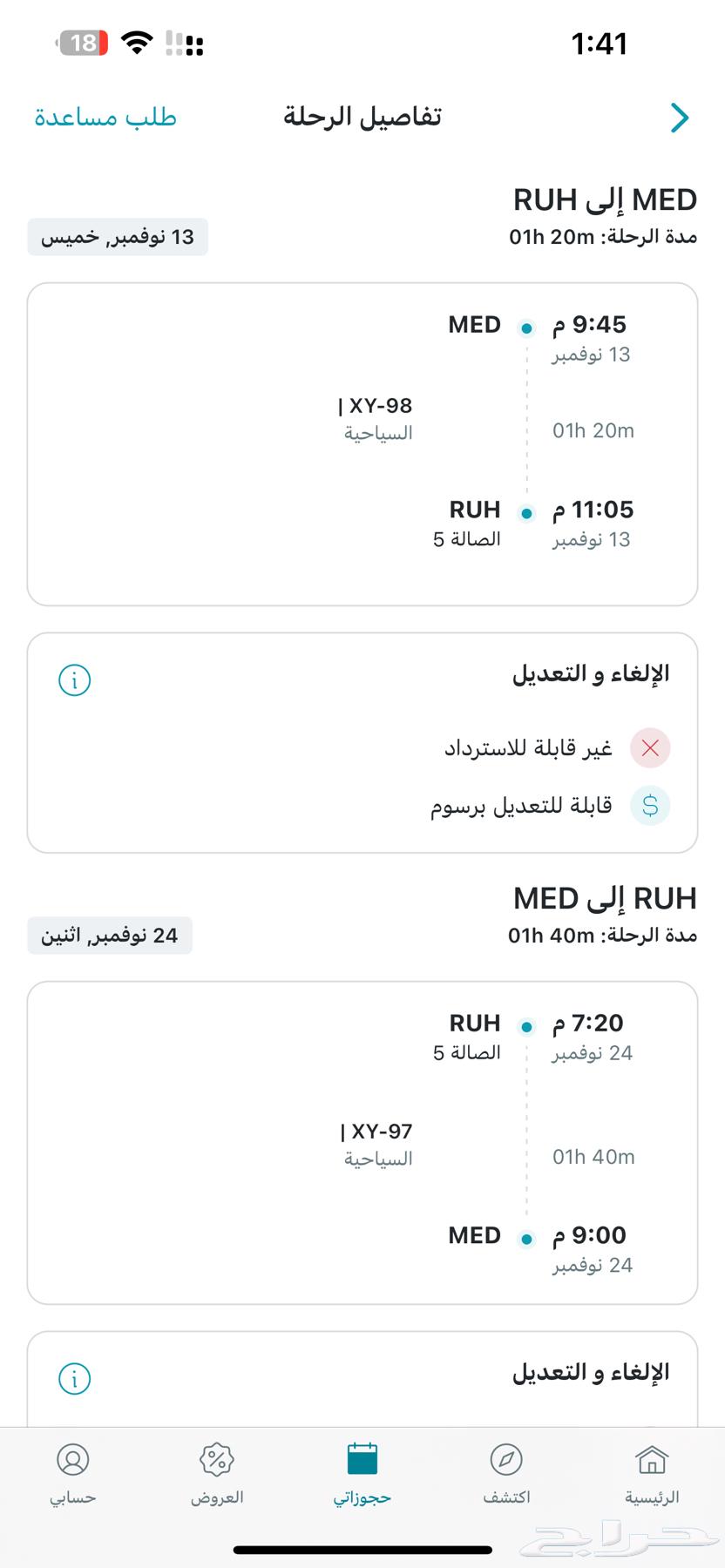Select the MED departure stop marker dot

[526, 328]
